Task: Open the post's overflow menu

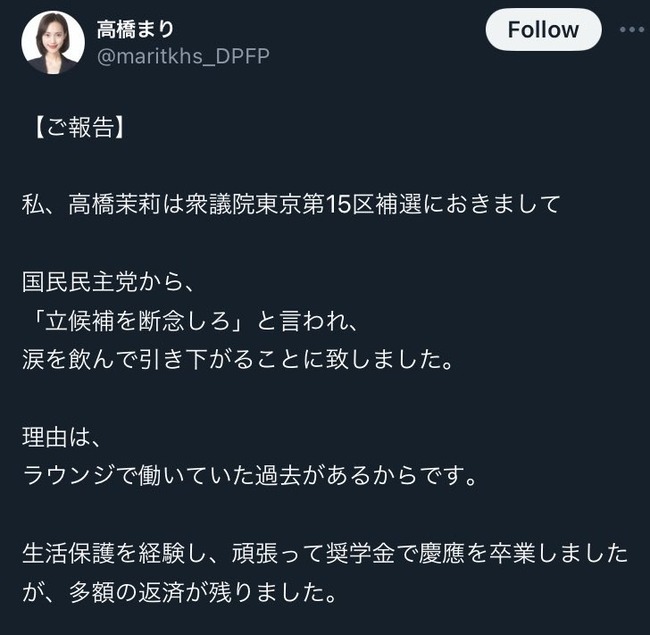Action: (631, 30)
